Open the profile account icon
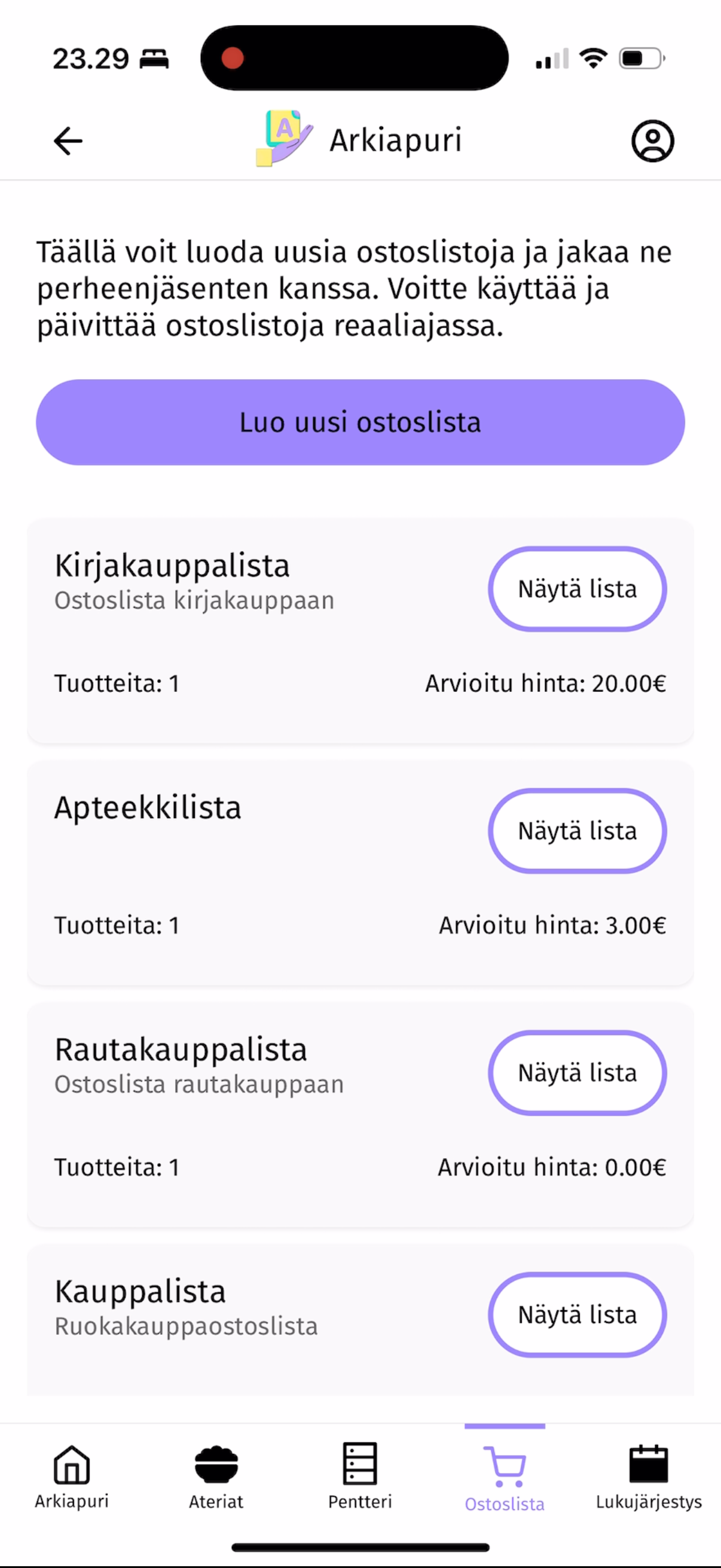Viewport: 721px width, 1568px height. [653, 140]
